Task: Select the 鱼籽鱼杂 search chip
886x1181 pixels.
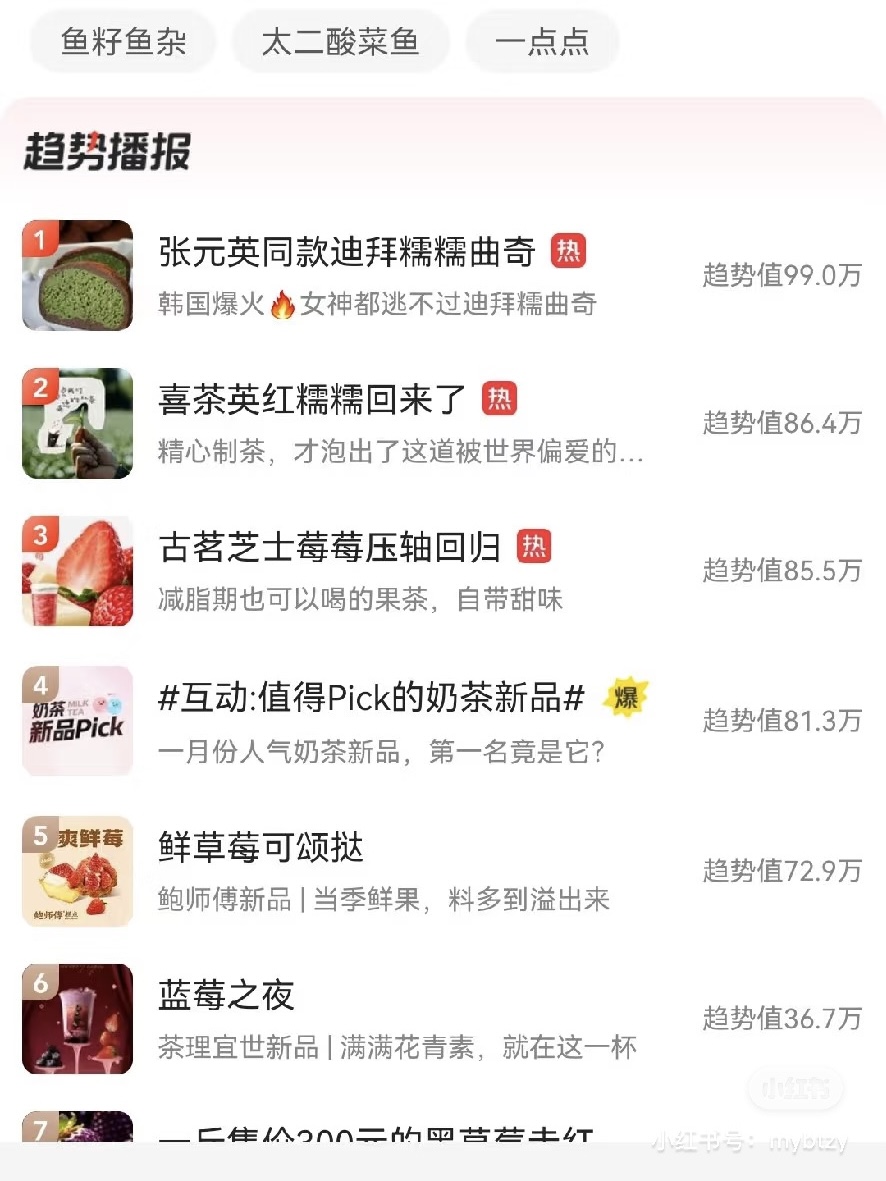Action: 123,42
